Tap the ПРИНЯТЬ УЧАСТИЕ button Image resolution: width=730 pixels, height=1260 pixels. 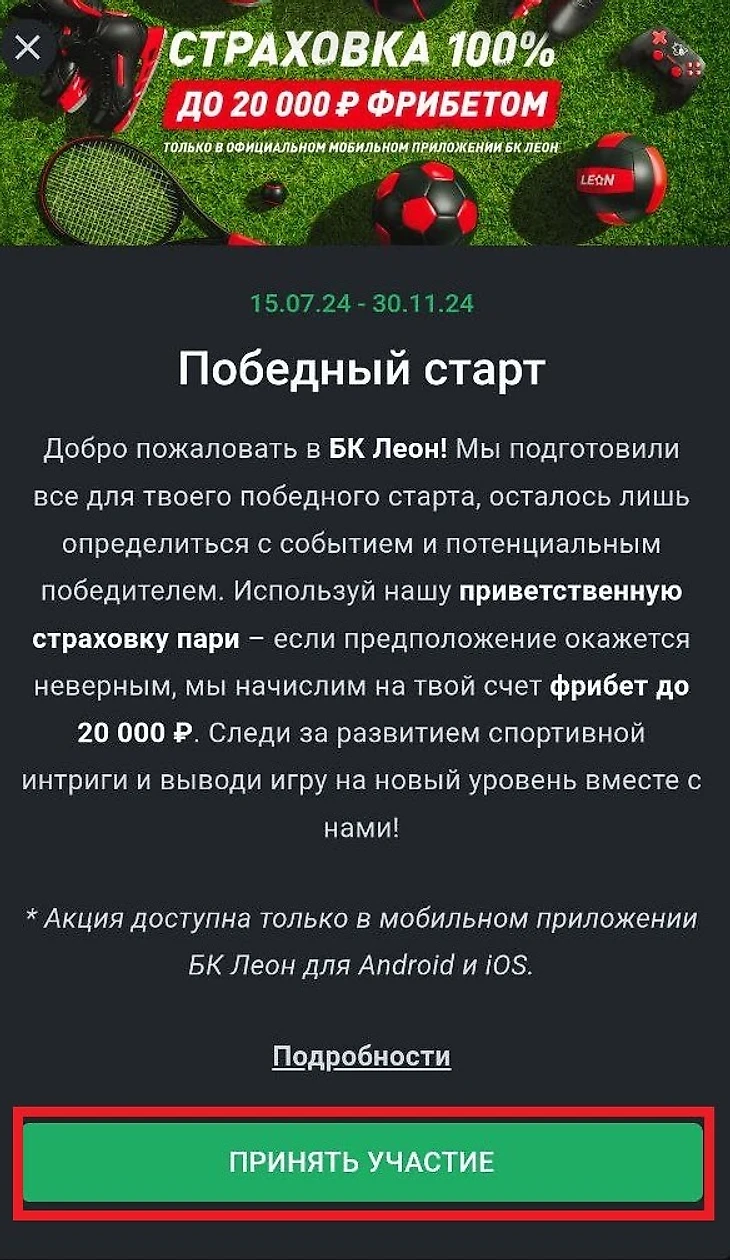coord(362,1162)
